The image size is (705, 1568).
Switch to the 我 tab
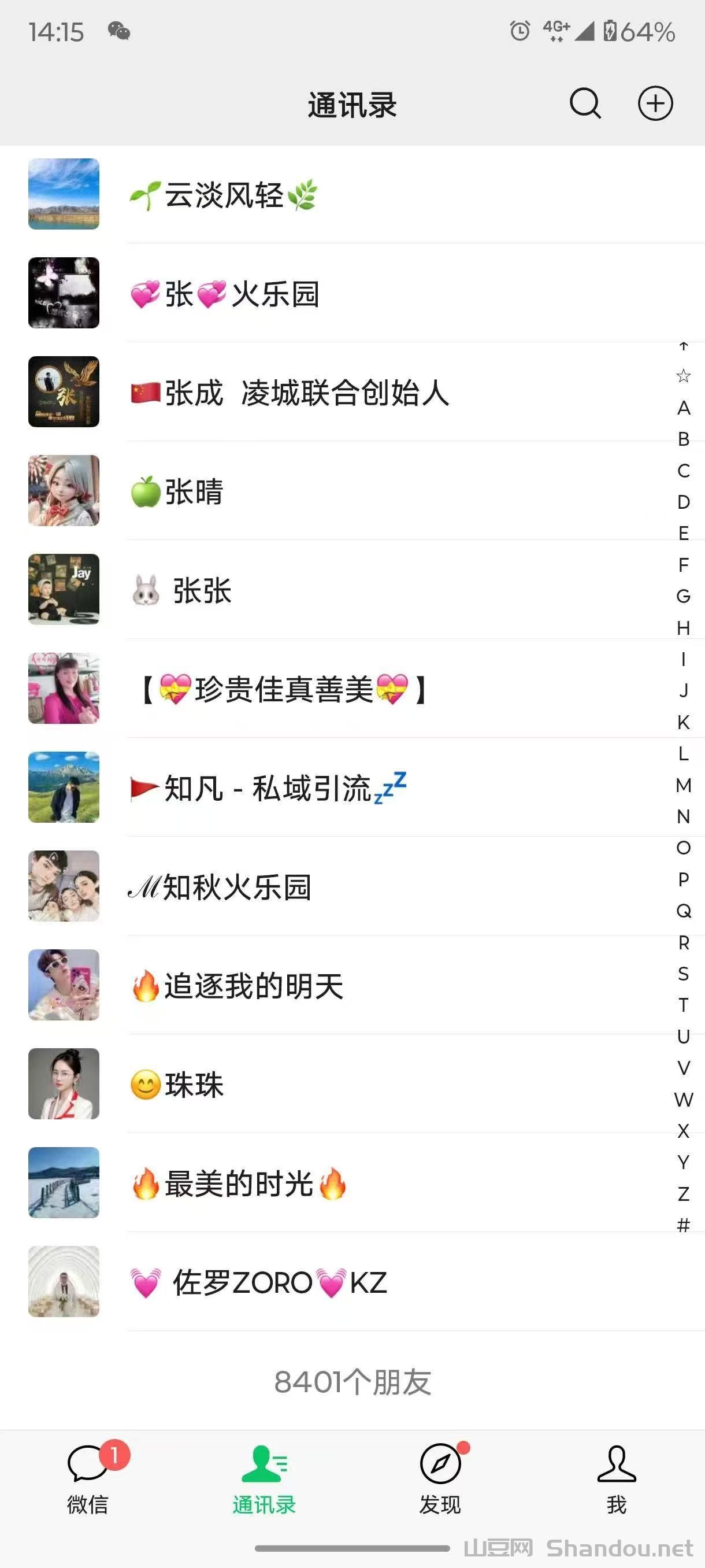(x=616, y=1479)
